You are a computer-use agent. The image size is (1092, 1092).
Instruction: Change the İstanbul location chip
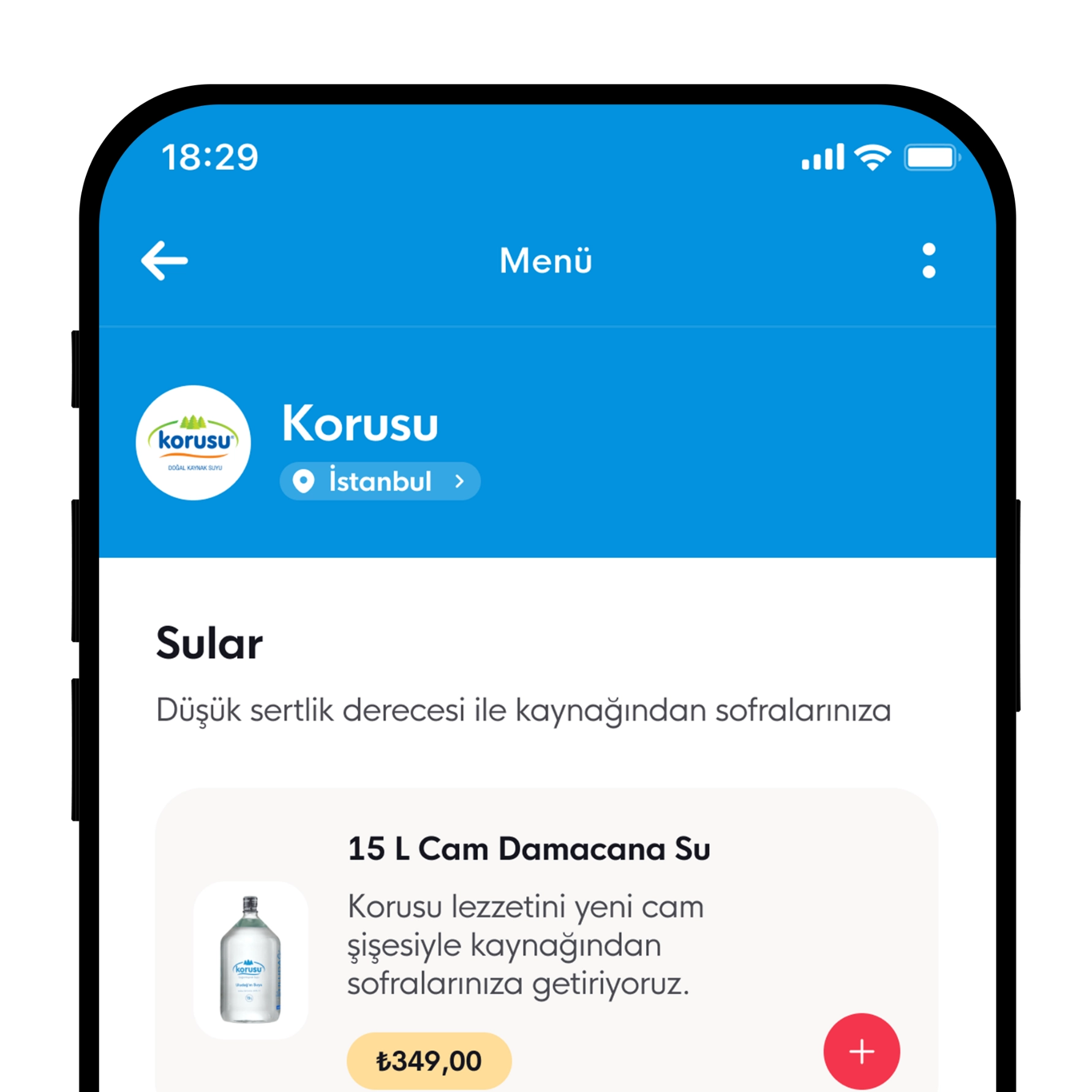(380, 481)
